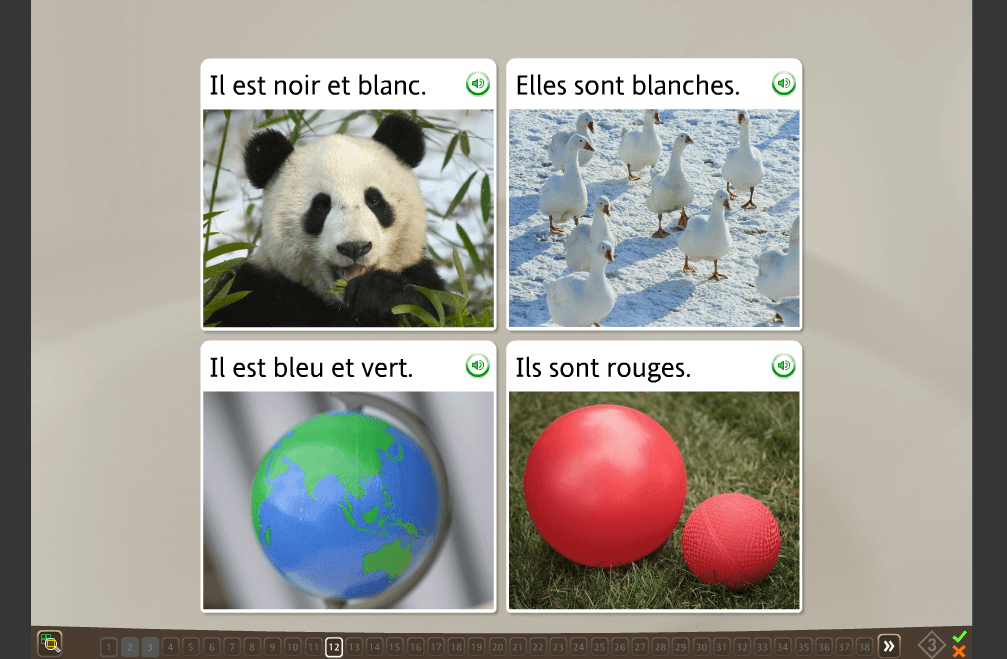Choose the red balls picture card

tap(654, 500)
